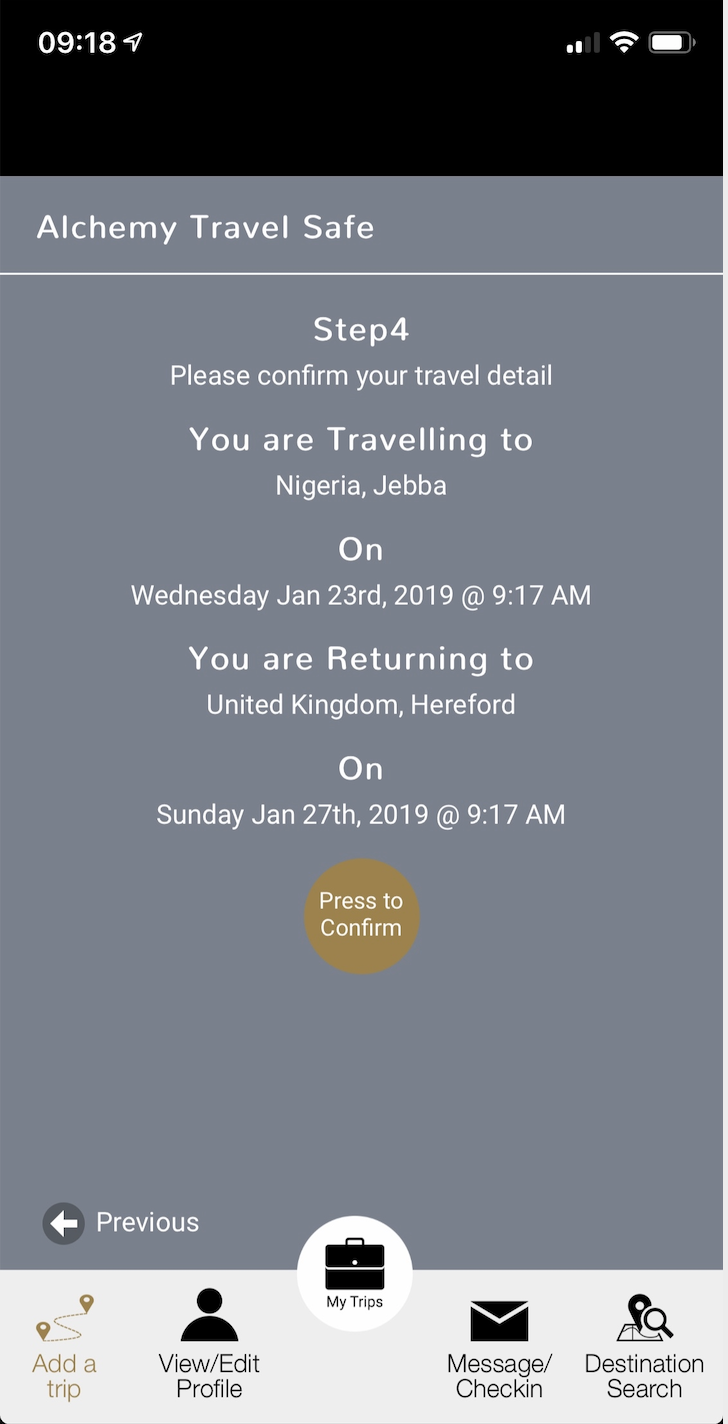Open the Destination Search map icon
This screenshot has height=1424, width=728.
click(x=644, y=1318)
